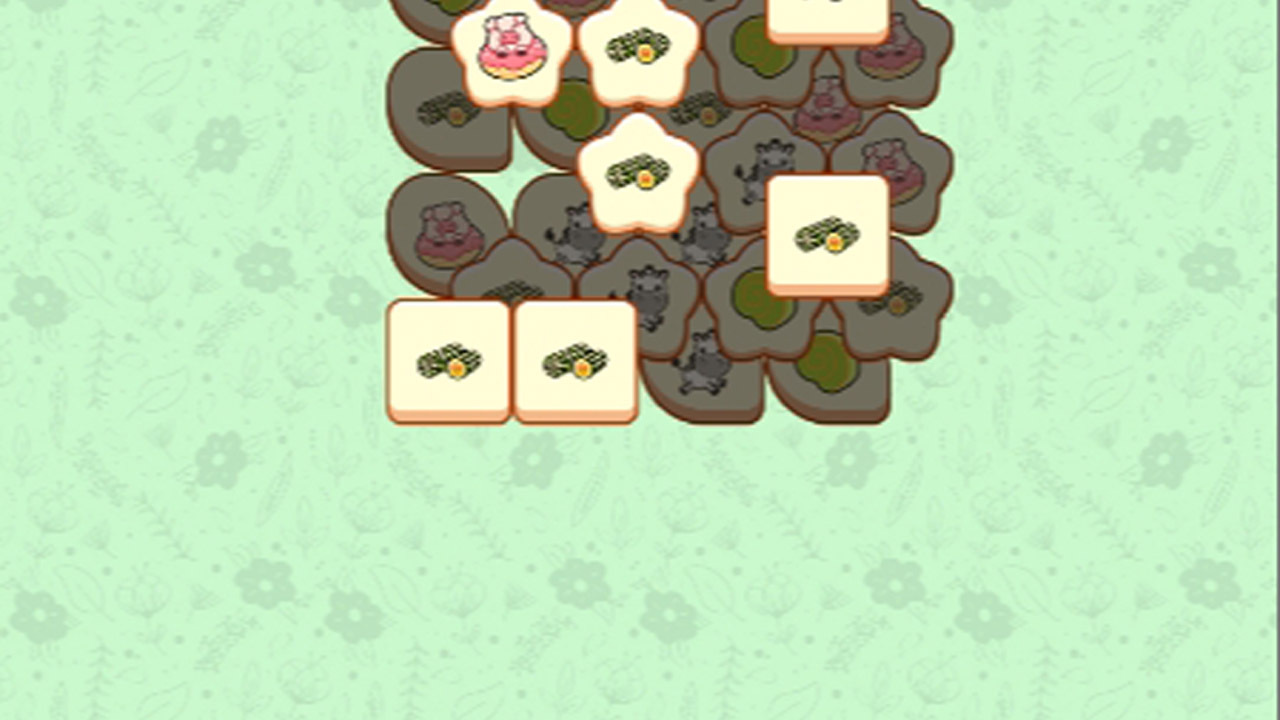Tap the sushi flower tile overlapping the zebra tiles
Viewport: 1280px width, 720px height.
(x=638, y=173)
